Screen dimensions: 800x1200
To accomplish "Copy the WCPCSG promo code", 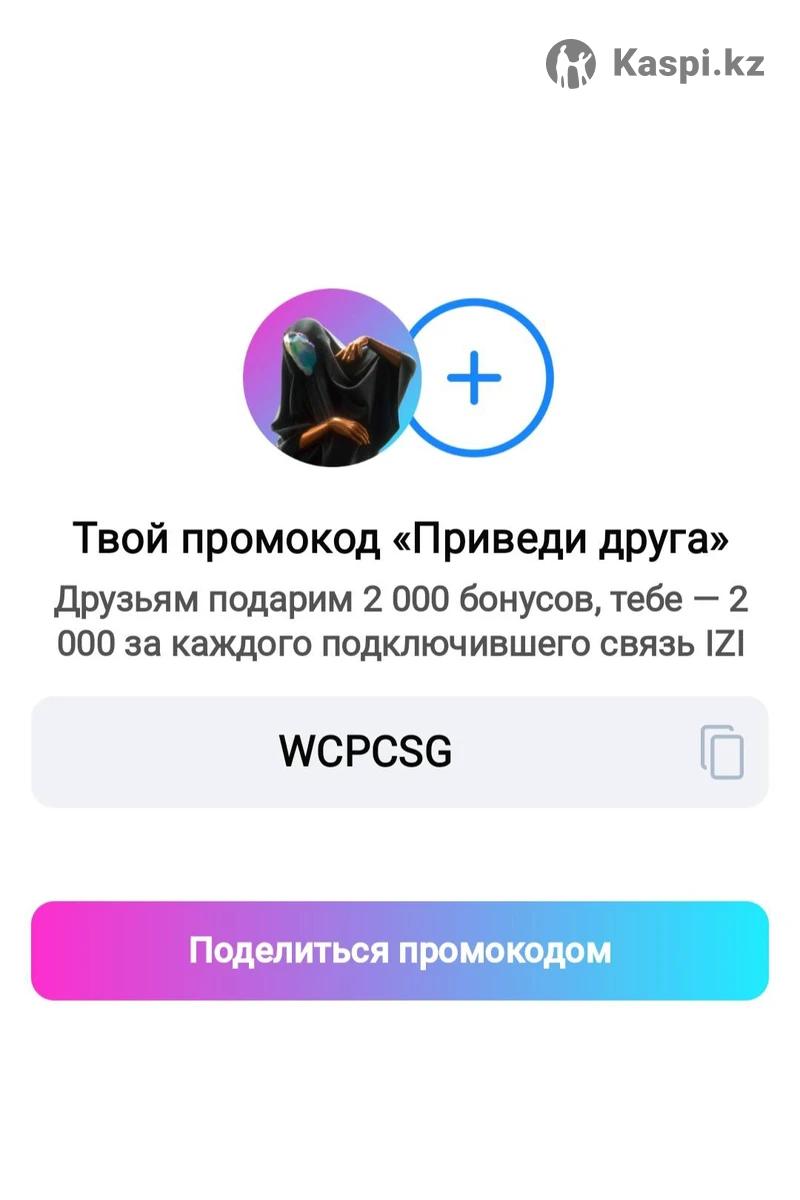I will (722, 752).
